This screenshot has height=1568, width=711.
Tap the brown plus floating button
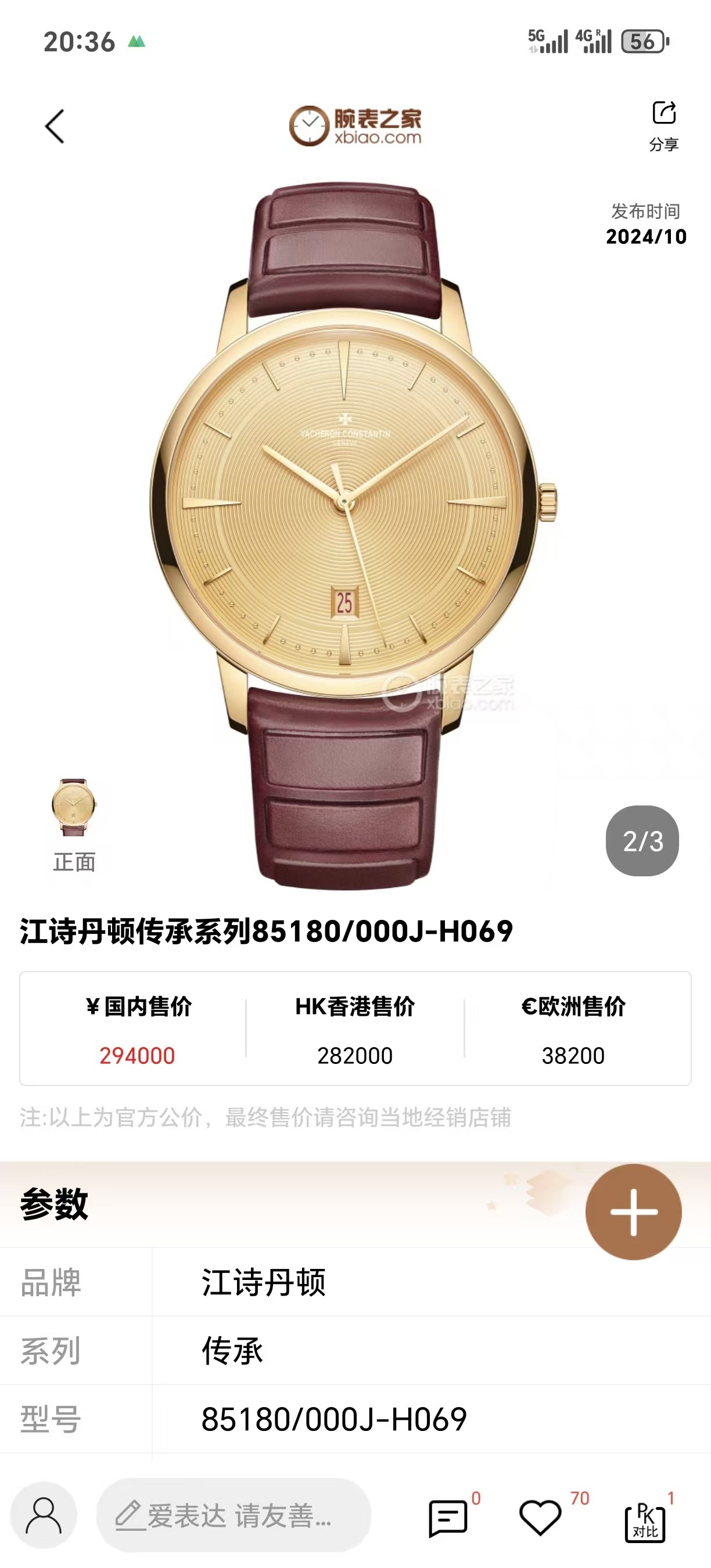(x=633, y=1211)
